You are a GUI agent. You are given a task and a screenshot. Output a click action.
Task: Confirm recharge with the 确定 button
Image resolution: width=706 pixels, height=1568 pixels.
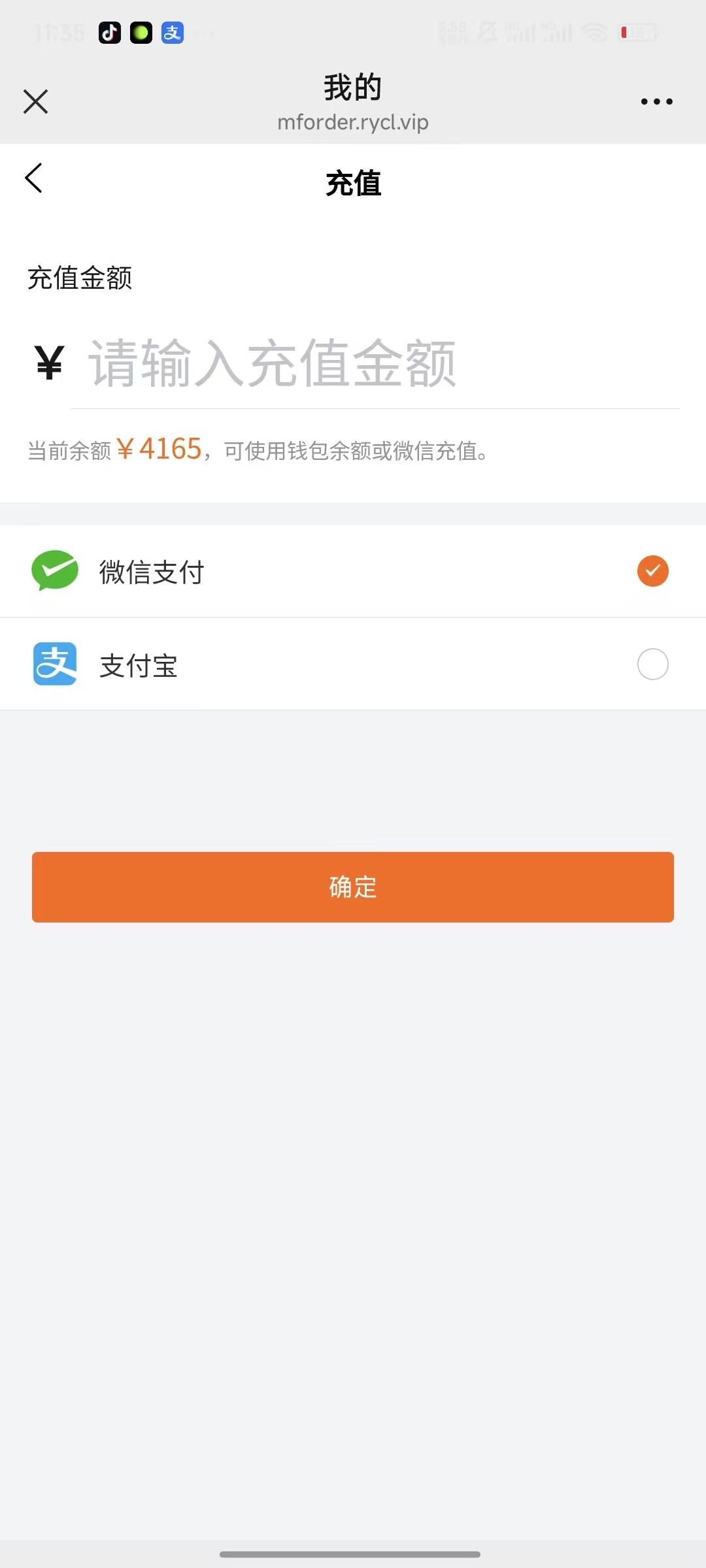353,887
